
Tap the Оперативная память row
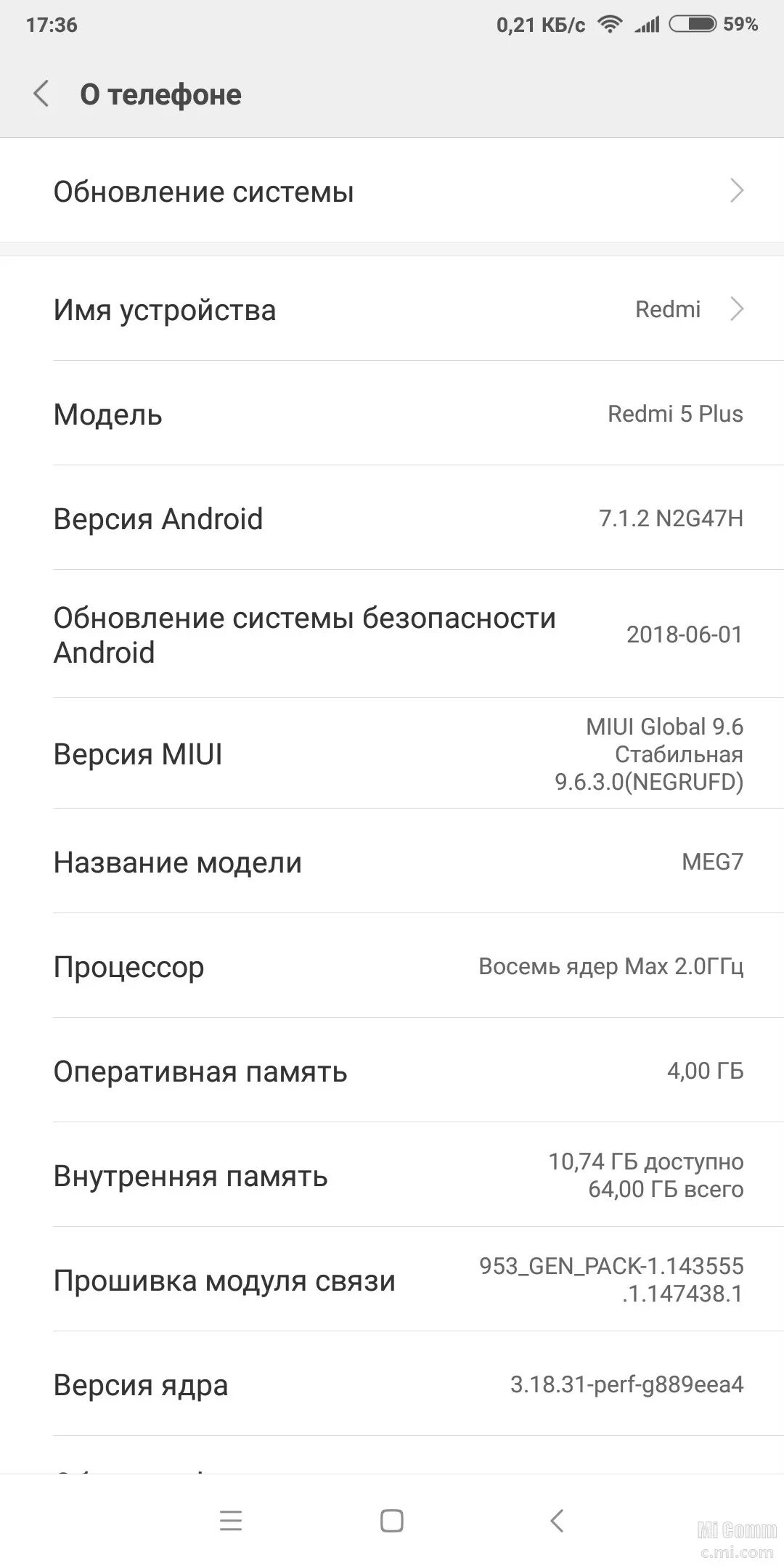coord(392,1071)
